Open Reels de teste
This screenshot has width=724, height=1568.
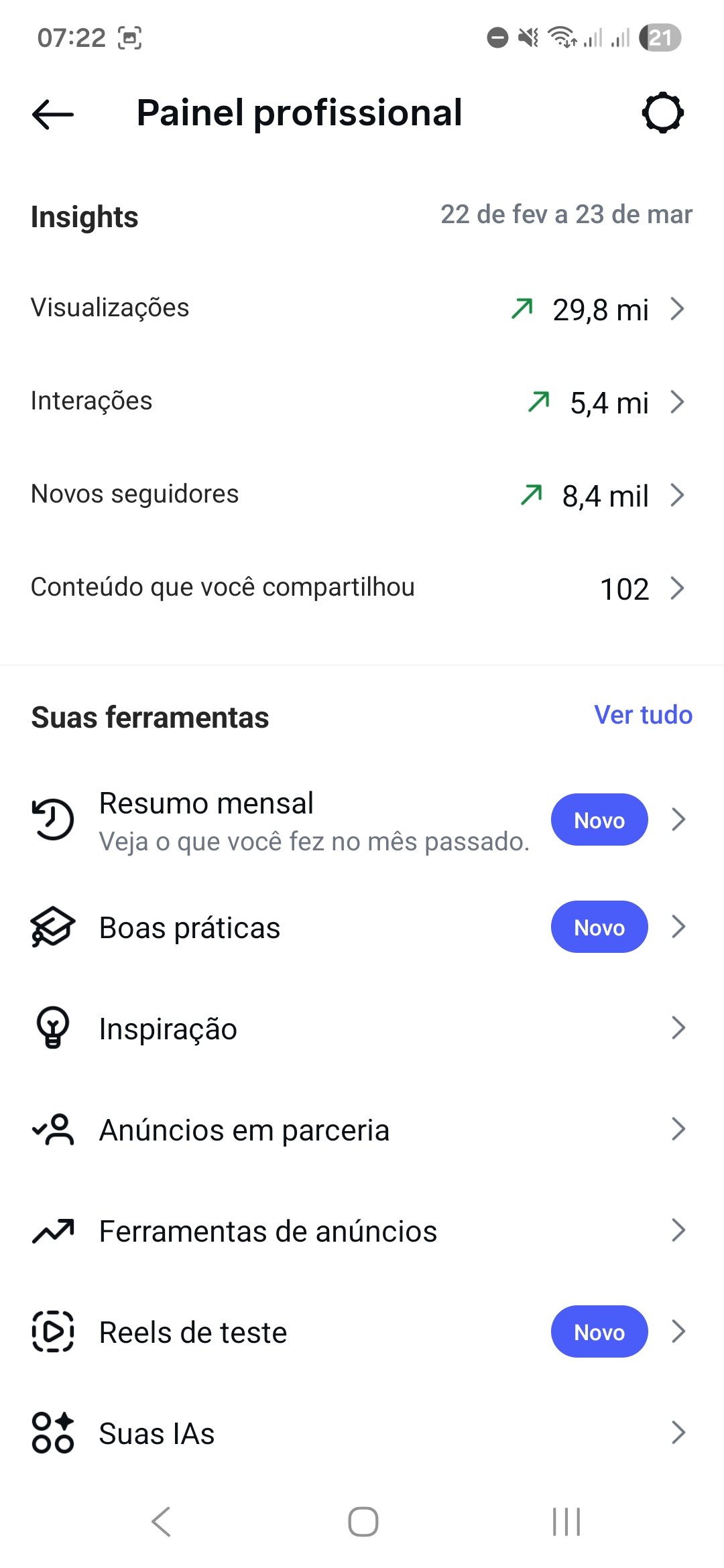click(362, 1332)
